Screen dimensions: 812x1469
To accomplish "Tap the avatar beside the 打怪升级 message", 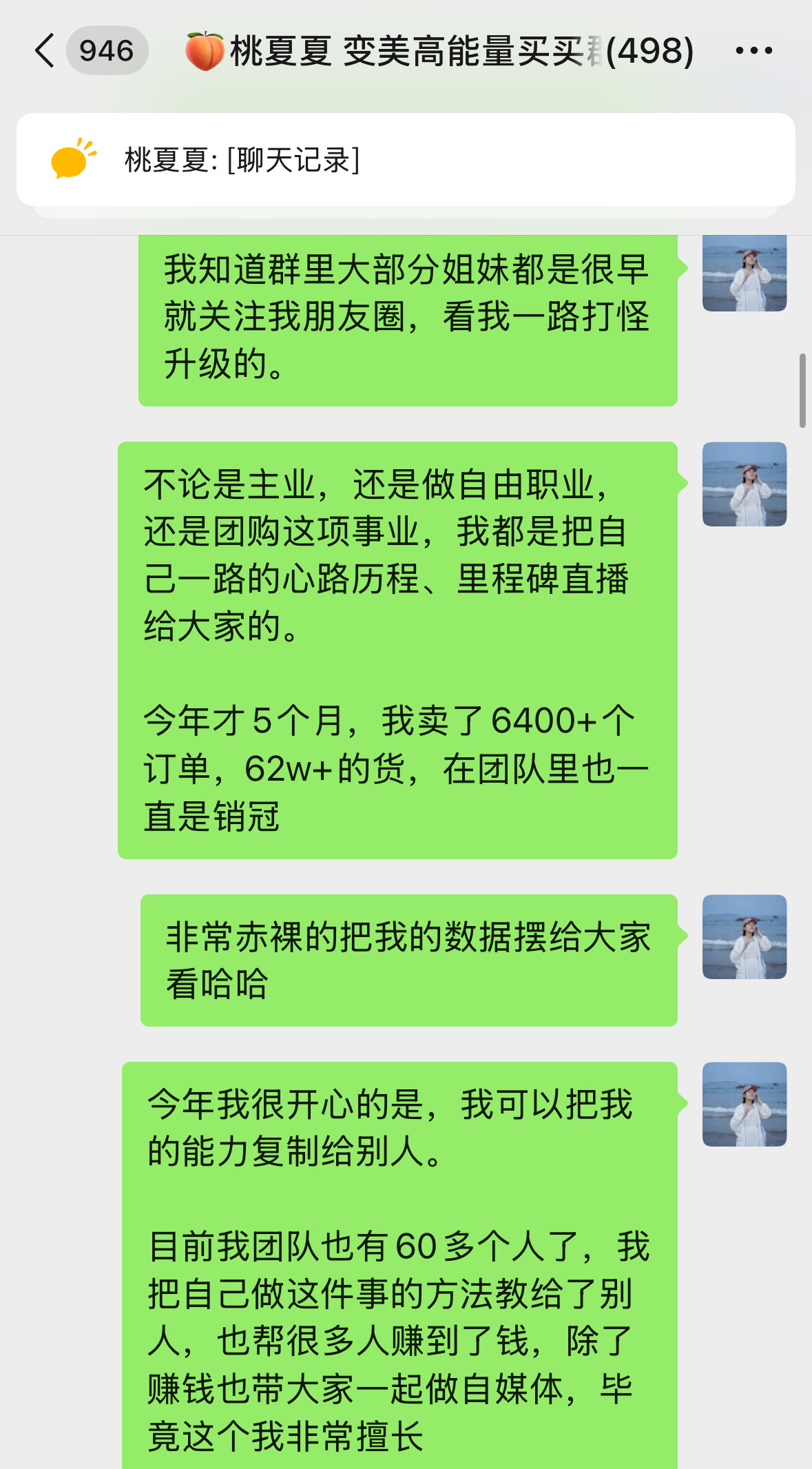I will 745,273.
